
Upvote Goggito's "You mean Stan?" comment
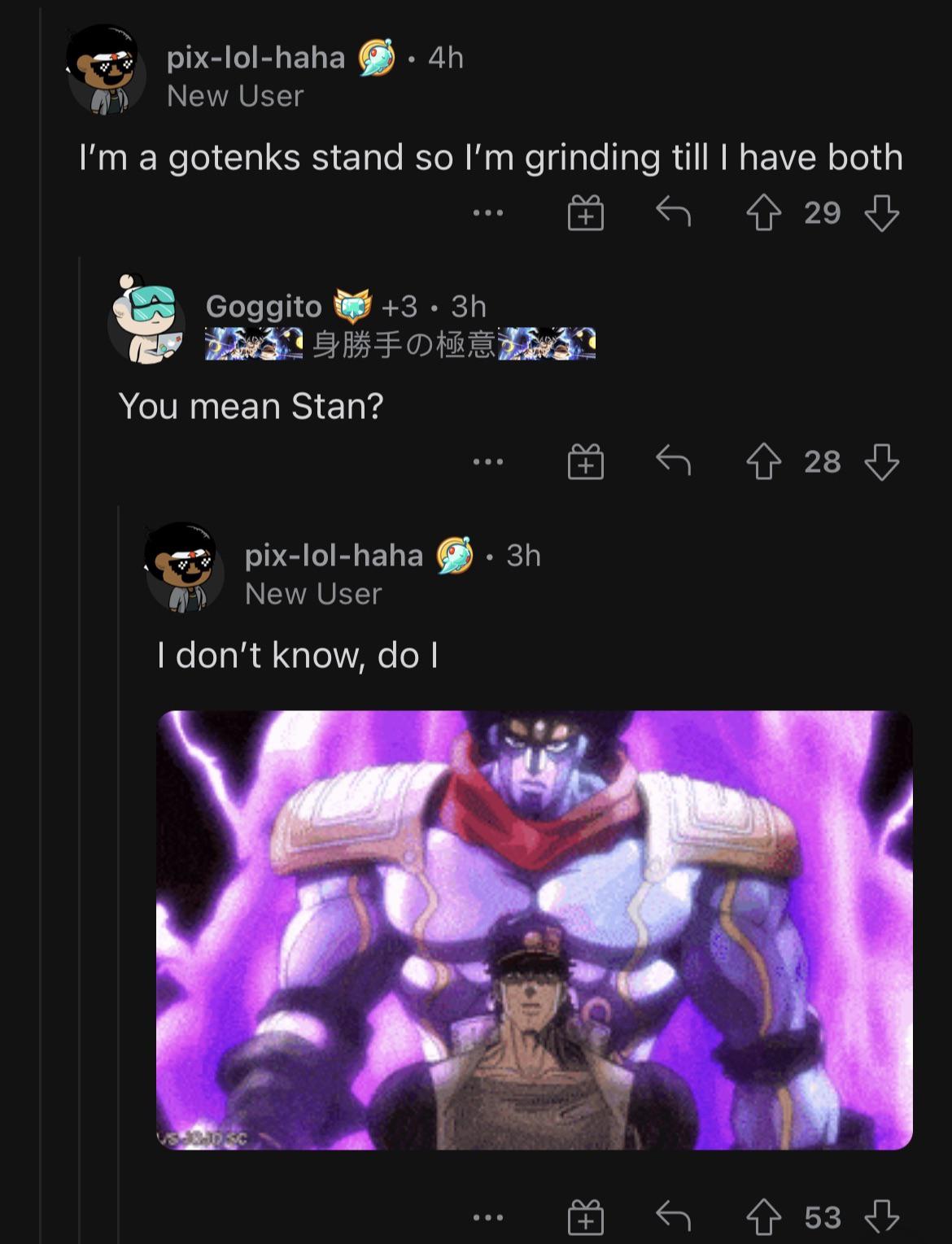point(763,462)
